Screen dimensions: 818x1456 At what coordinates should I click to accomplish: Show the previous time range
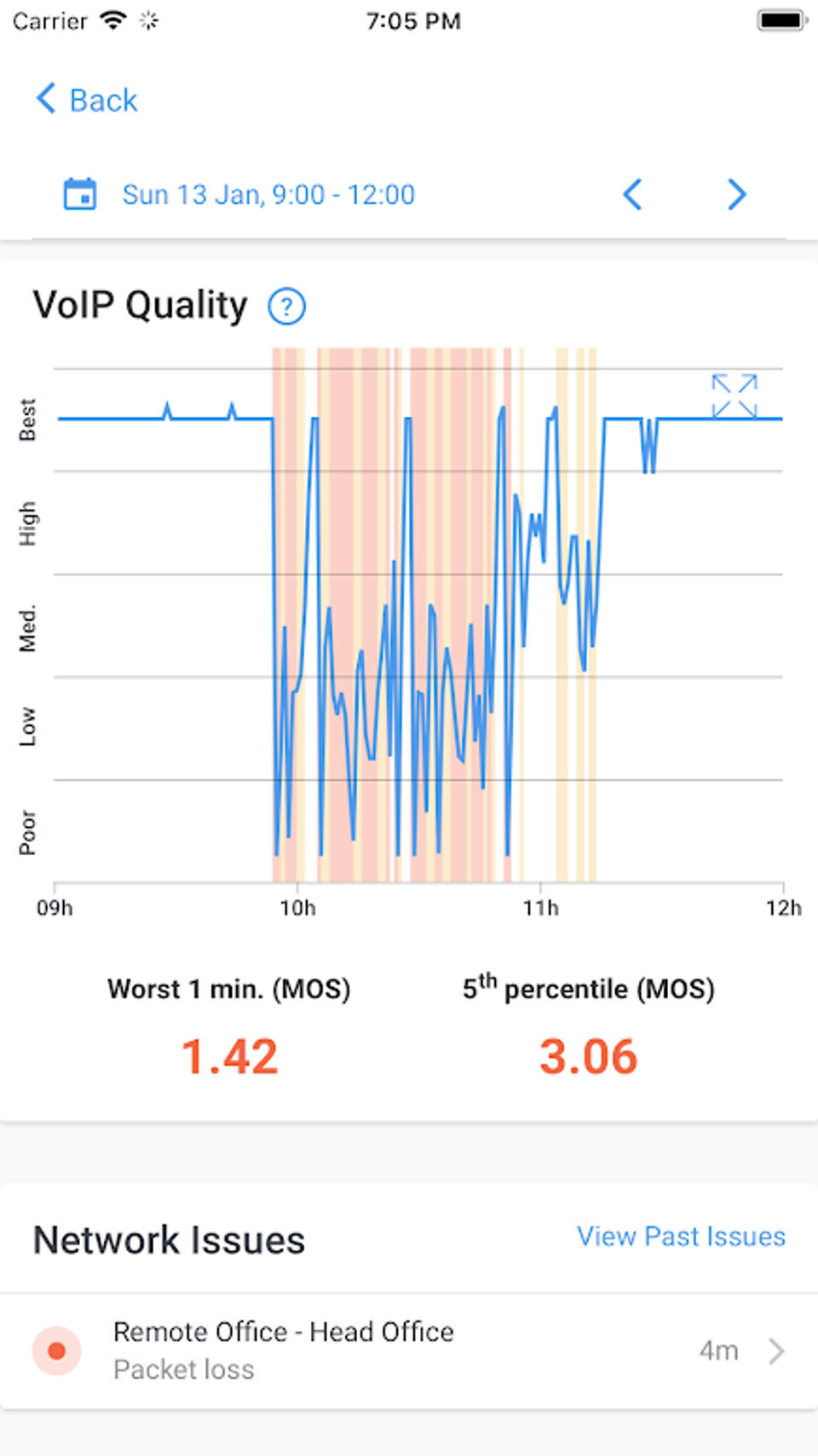click(x=632, y=194)
